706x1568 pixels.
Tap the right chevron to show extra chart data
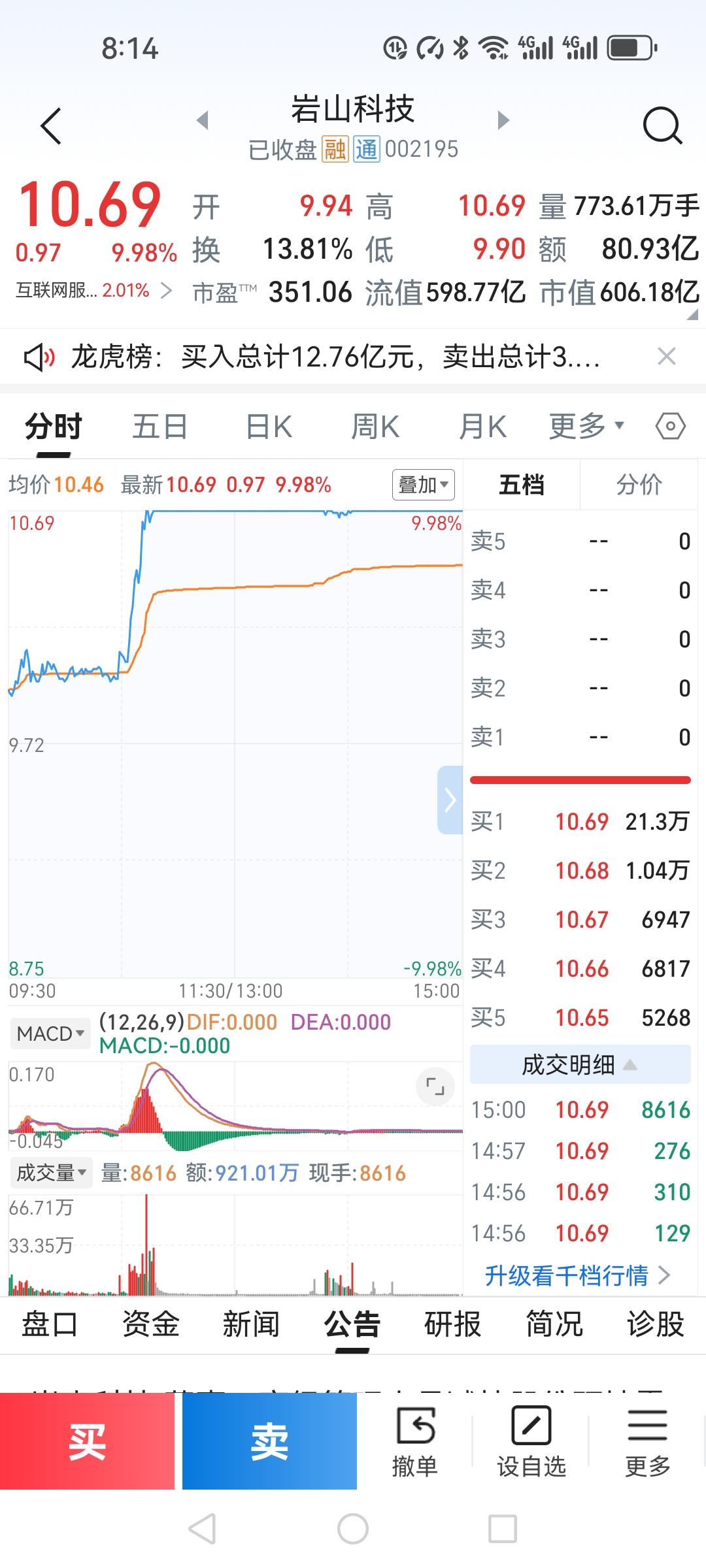tap(450, 798)
